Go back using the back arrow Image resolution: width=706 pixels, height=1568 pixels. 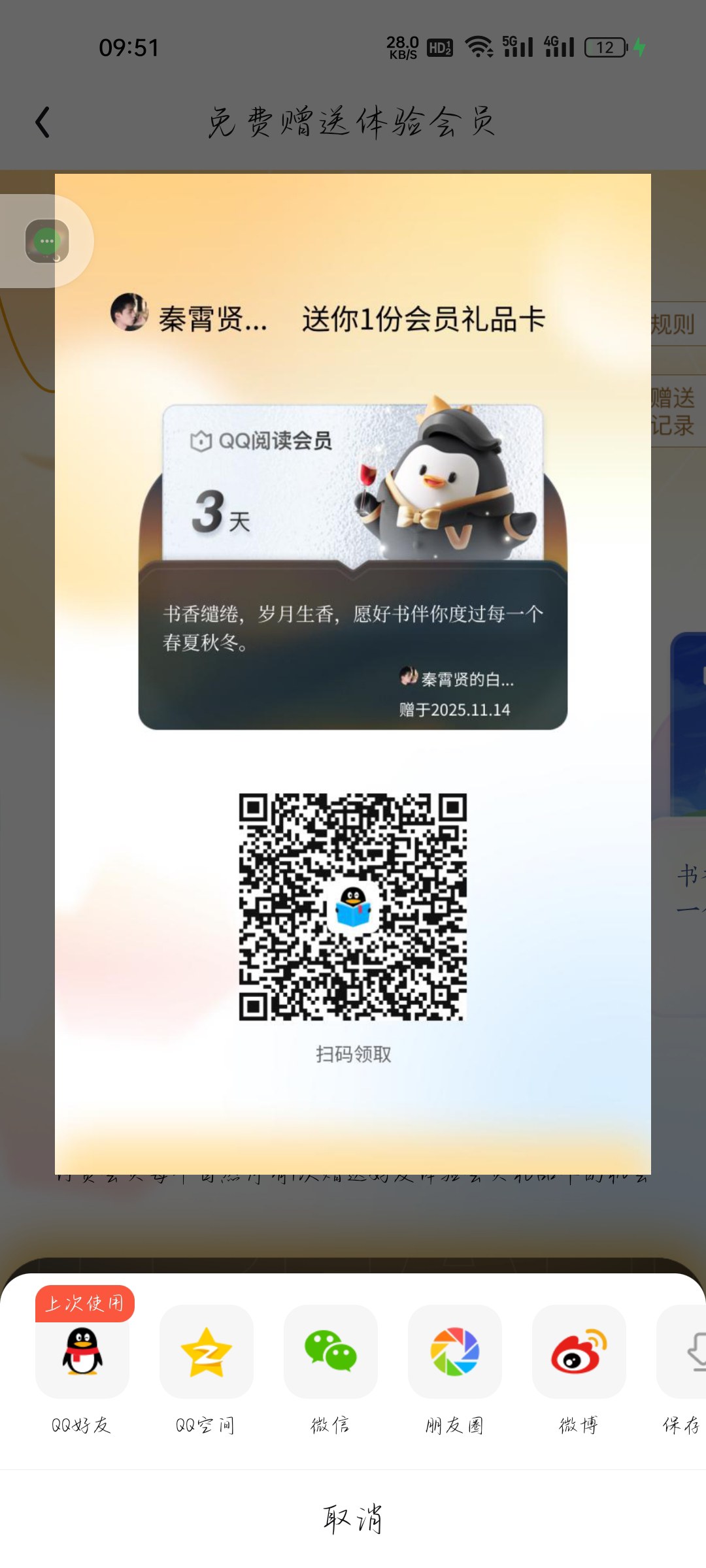coord(43,122)
